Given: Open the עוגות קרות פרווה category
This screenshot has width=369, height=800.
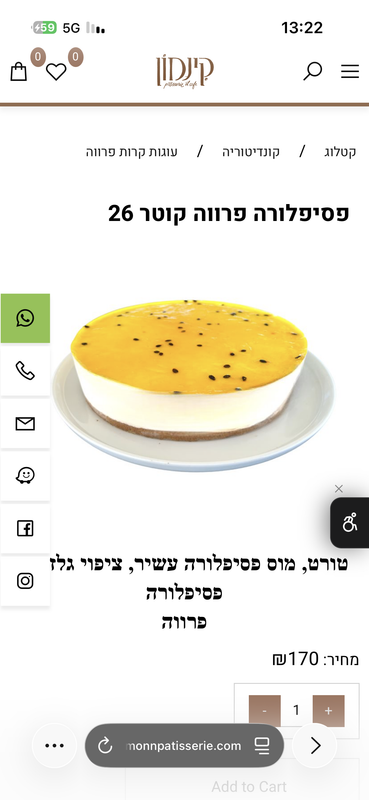Looking at the screenshot, I should click(x=132, y=152).
